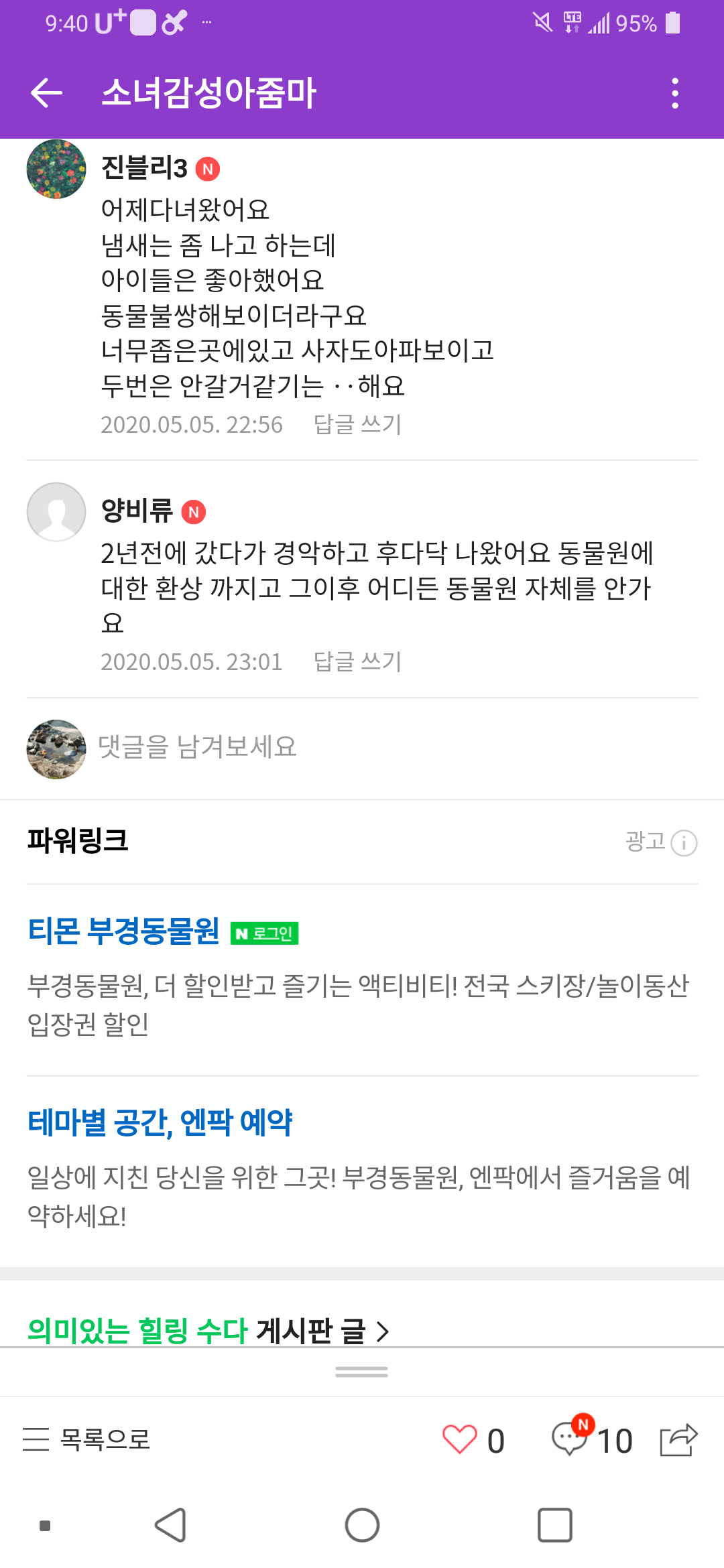This screenshot has width=724, height=1568.
Task: Reply to 진블리3's comment via 답글 쓰기
Action: (357, 424)
